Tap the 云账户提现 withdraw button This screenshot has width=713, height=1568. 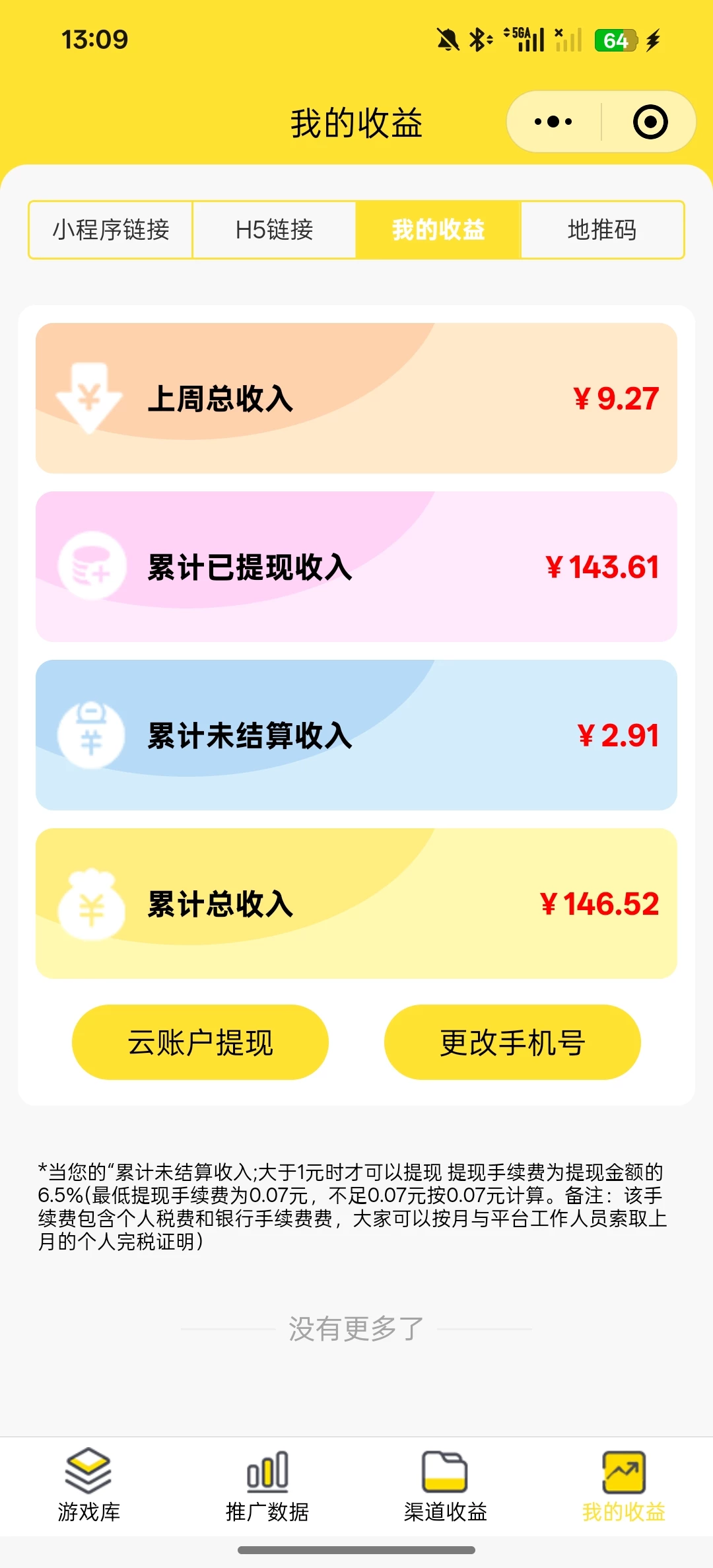[x=200, y=1042]
